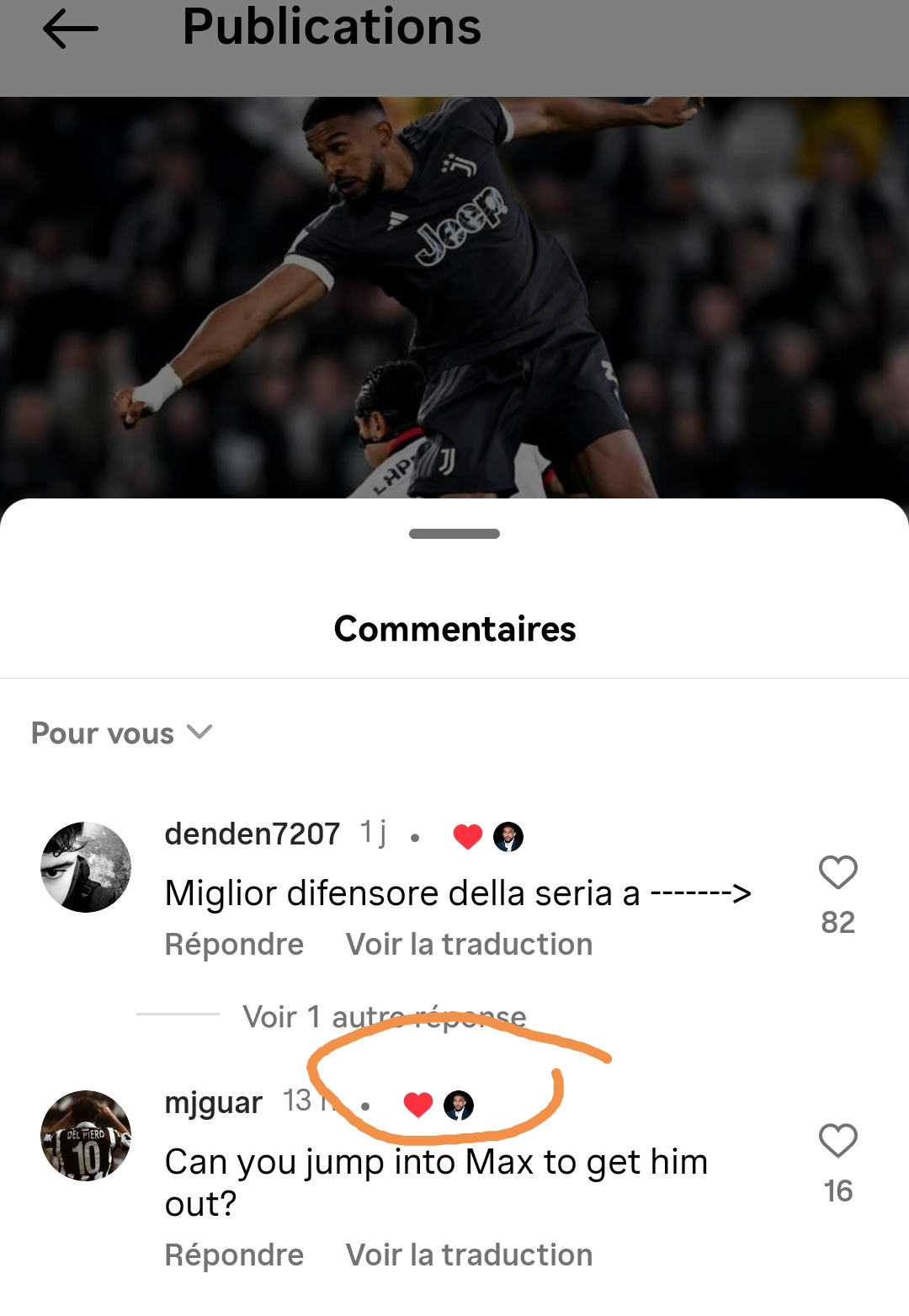Reply to mjguar's comment
The height and width of the screenshot is (1316, 909).
click(234, 1255)
